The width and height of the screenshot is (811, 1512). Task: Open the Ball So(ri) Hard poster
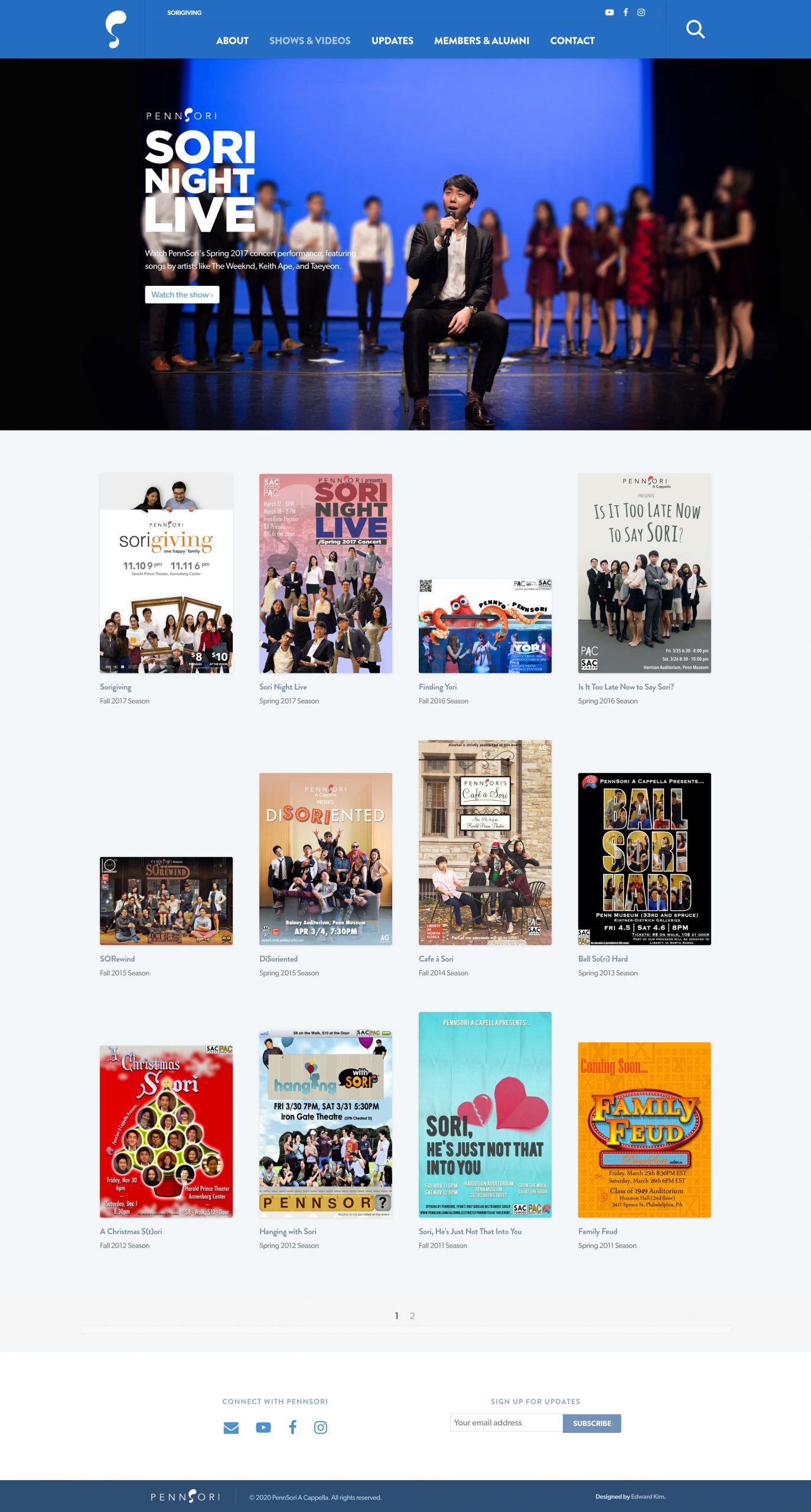pyautogui.click(x=644, y=859)
